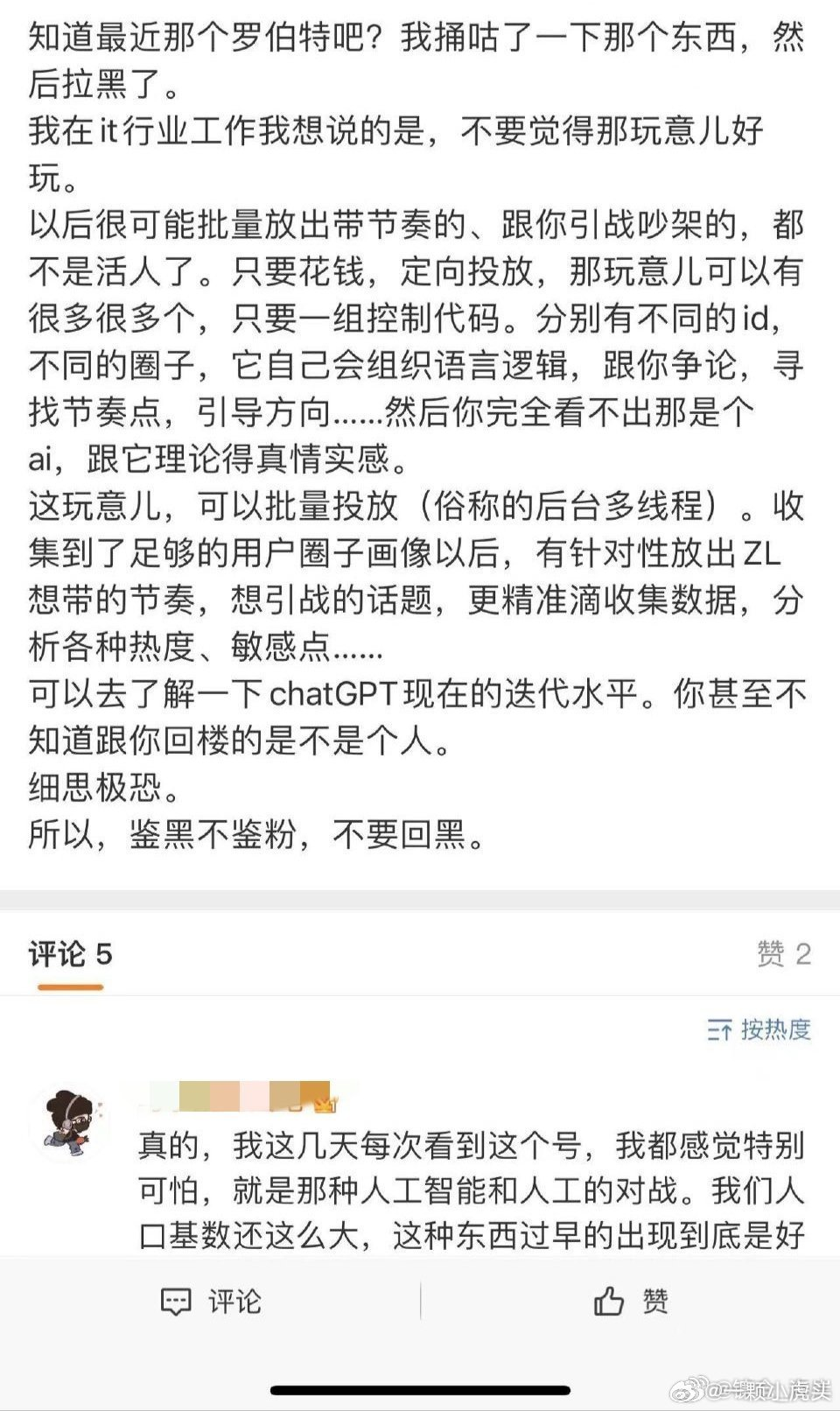Switch to the 评论 5 tab
This screenshot has height=1411, width=840.
click(x=70, y=953)
